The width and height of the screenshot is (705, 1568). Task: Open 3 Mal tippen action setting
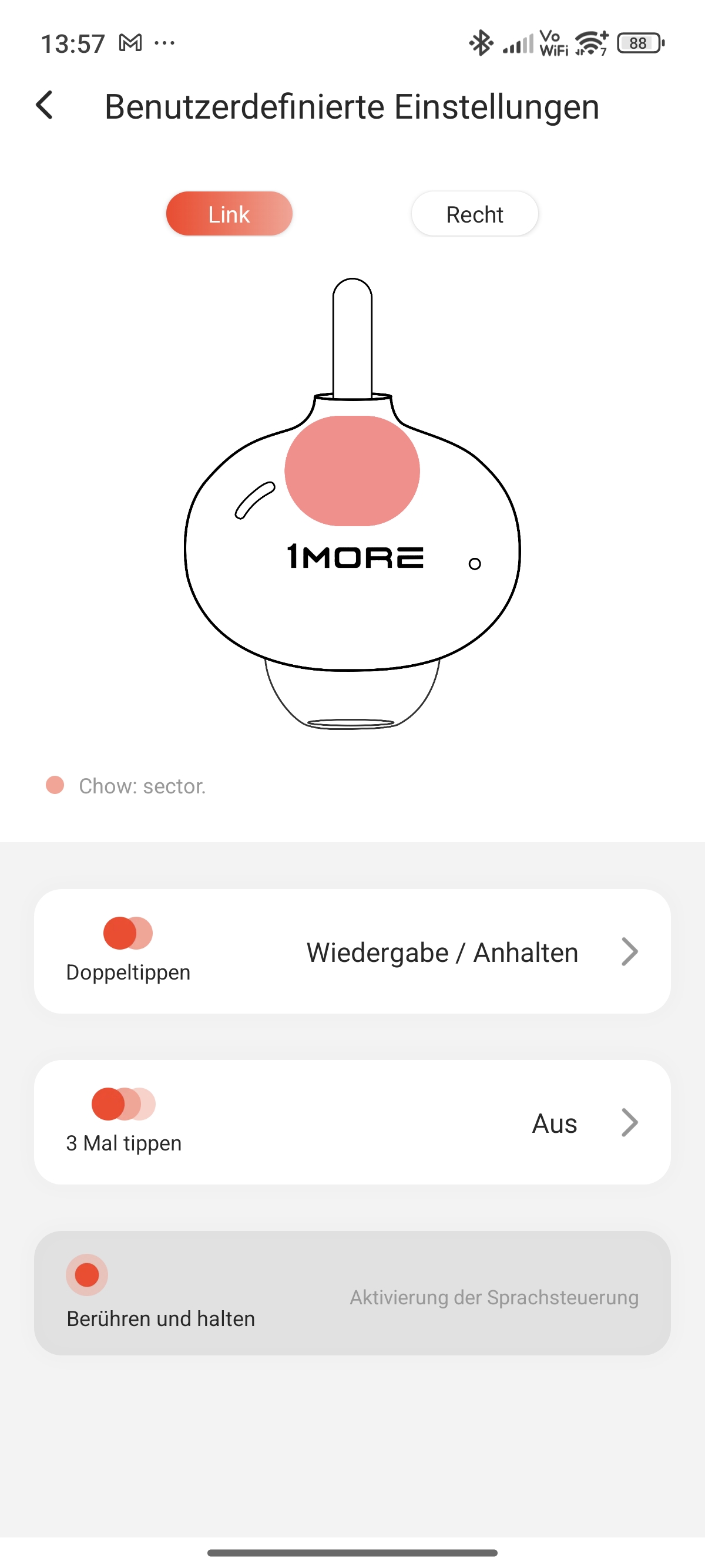(352, 1122)
